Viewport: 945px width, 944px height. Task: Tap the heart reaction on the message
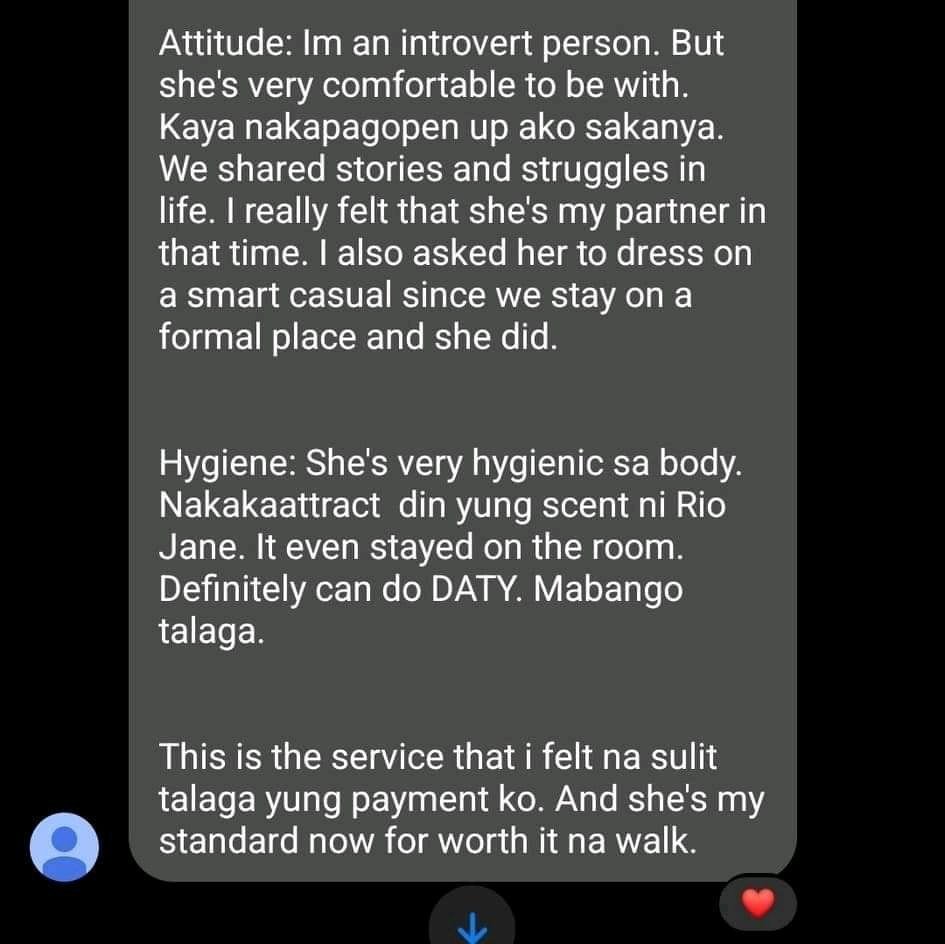pos(758,905)
